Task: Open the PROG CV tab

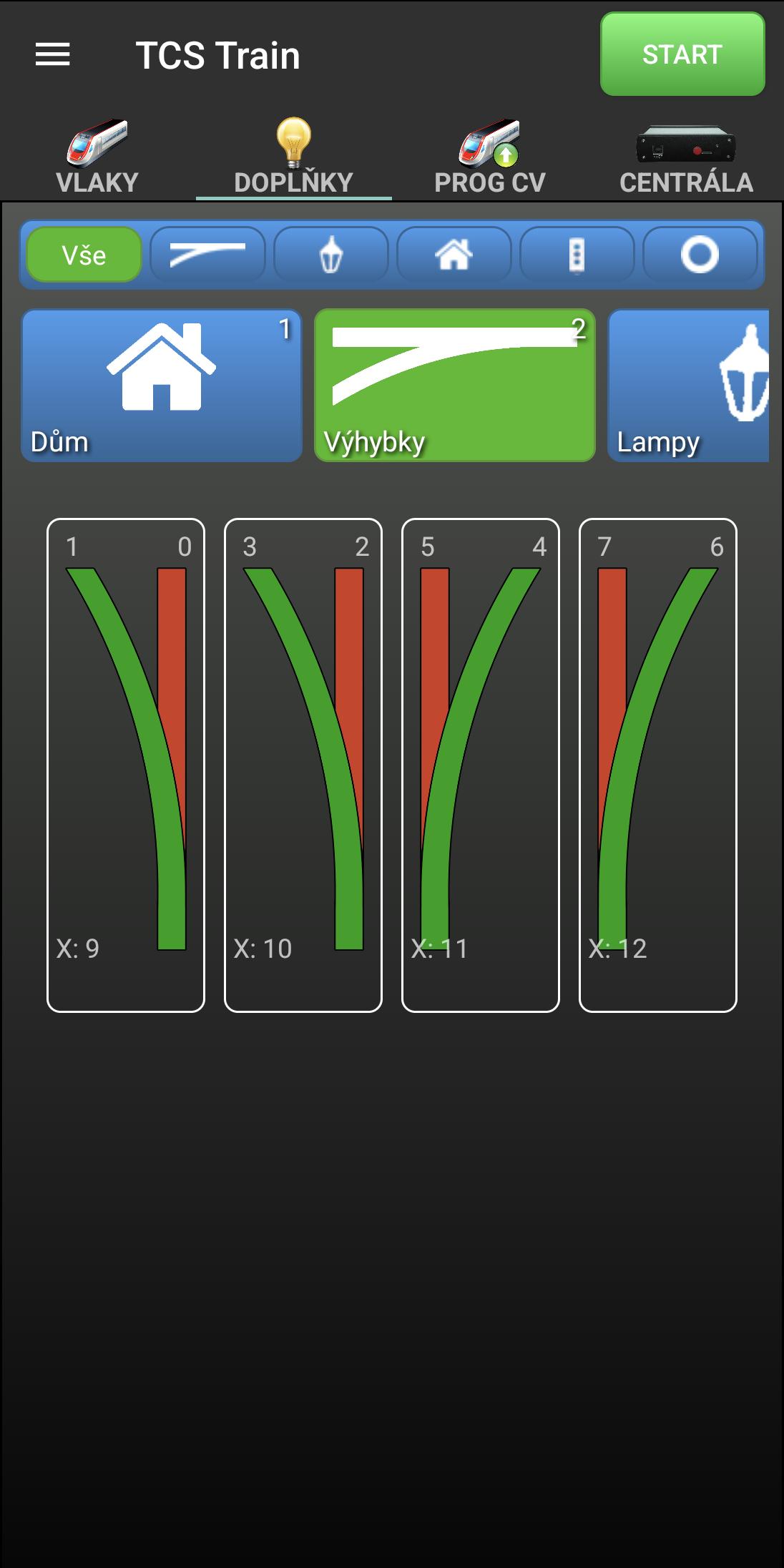Action: coord(490,157)
